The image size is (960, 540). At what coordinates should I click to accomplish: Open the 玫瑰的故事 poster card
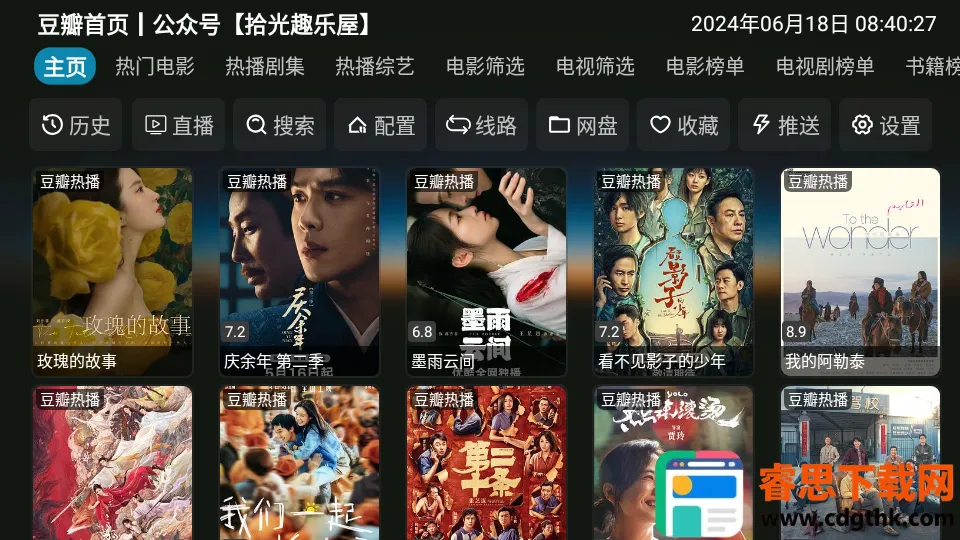pos(112,271)
